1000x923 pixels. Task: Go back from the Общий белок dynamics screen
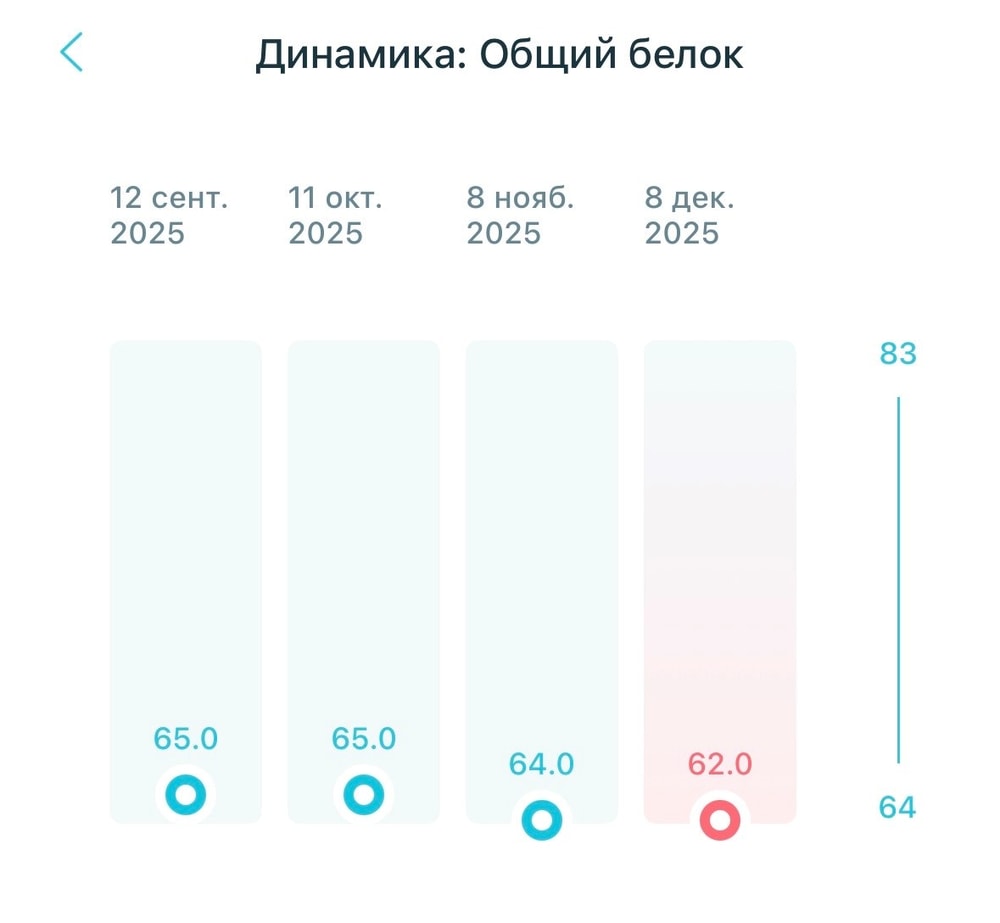(72, 53)
